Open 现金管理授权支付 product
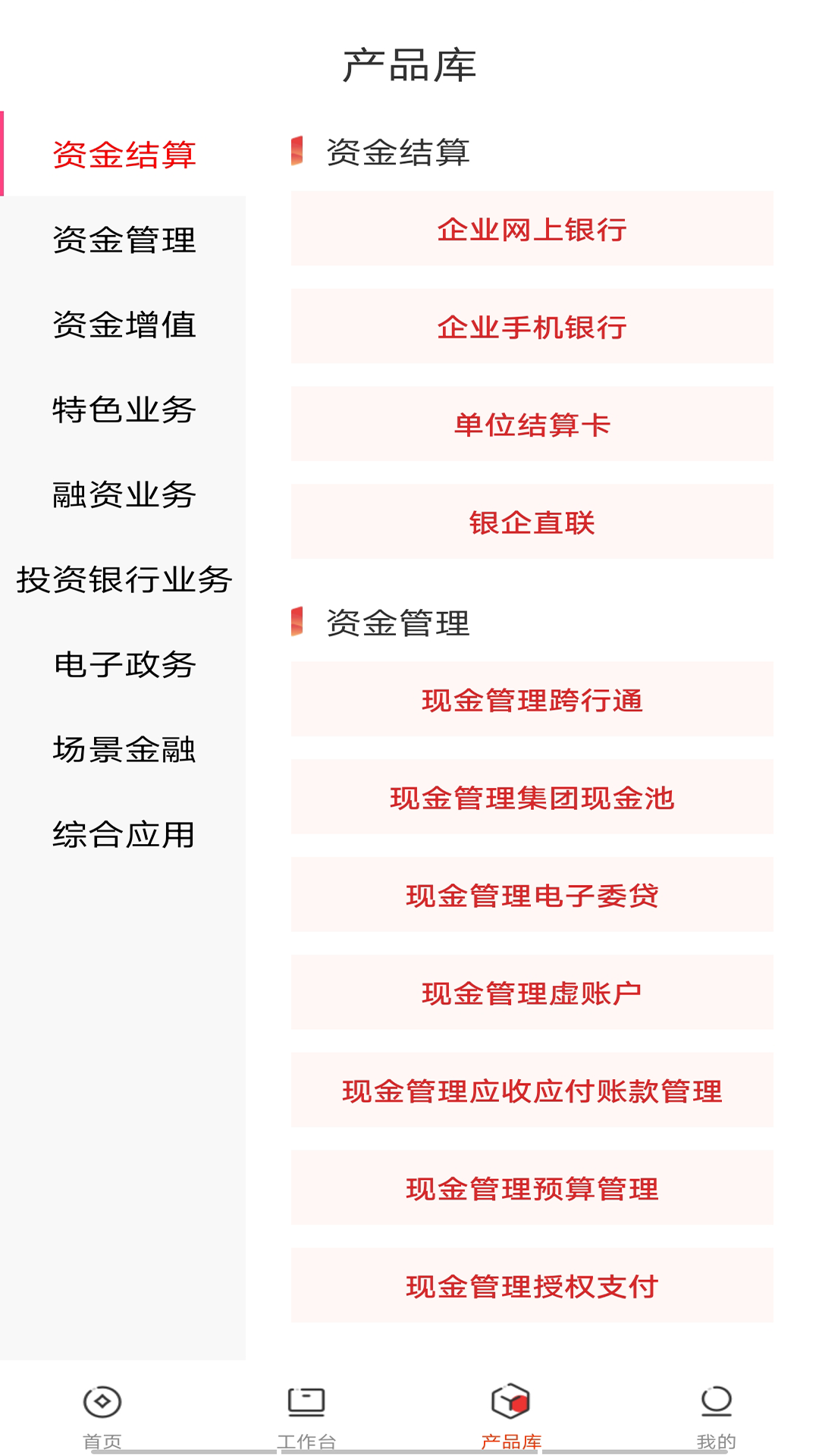819x1456 pixels. 532,1285
